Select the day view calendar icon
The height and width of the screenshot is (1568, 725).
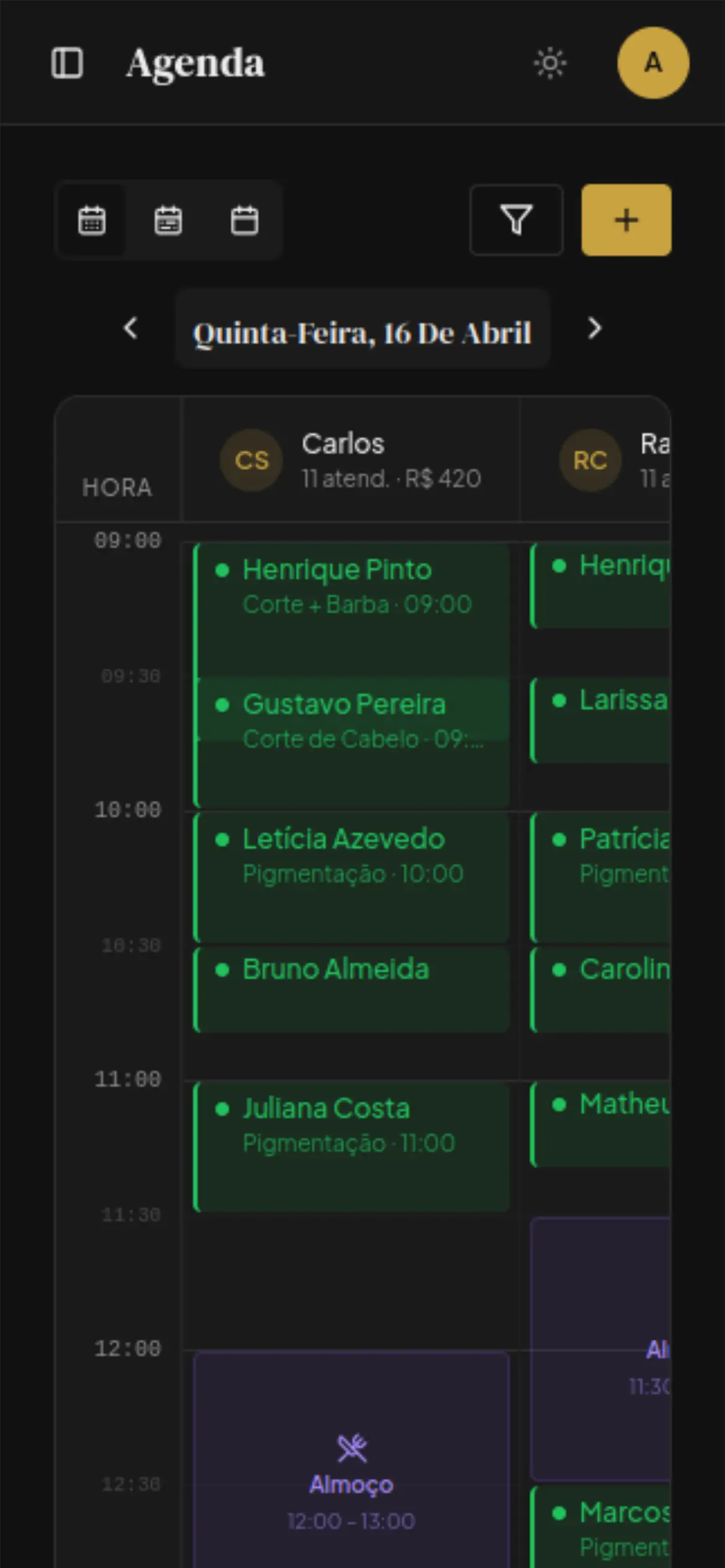[x=92, y=220]
